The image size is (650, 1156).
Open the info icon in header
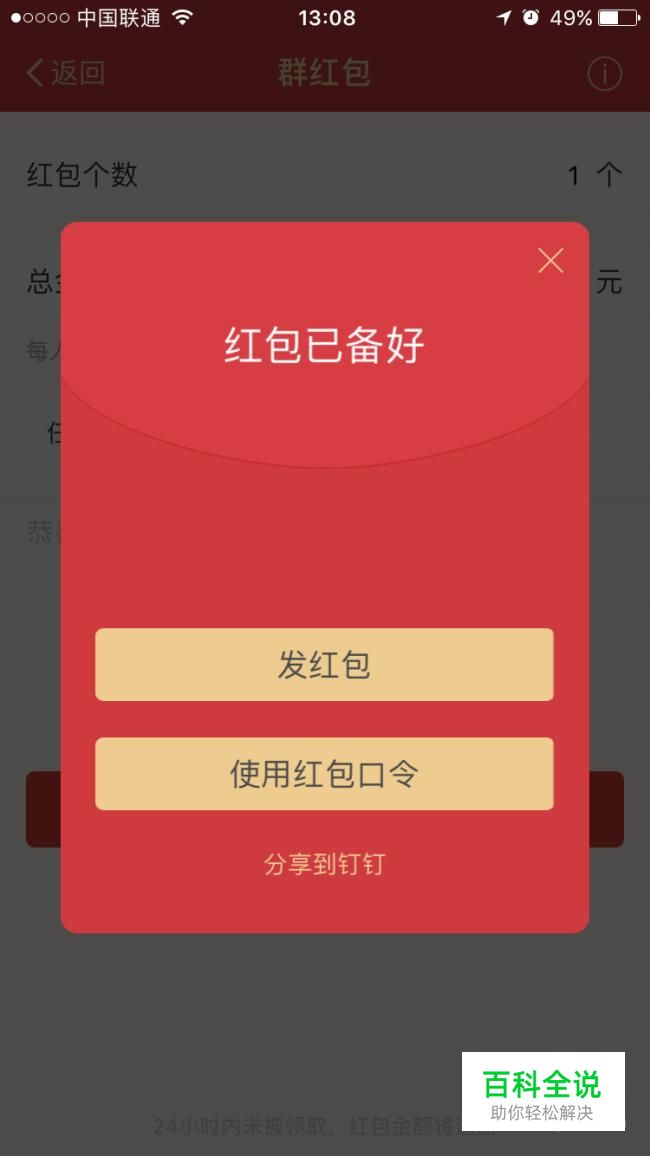pyautogui.click(x=604, y=74)
